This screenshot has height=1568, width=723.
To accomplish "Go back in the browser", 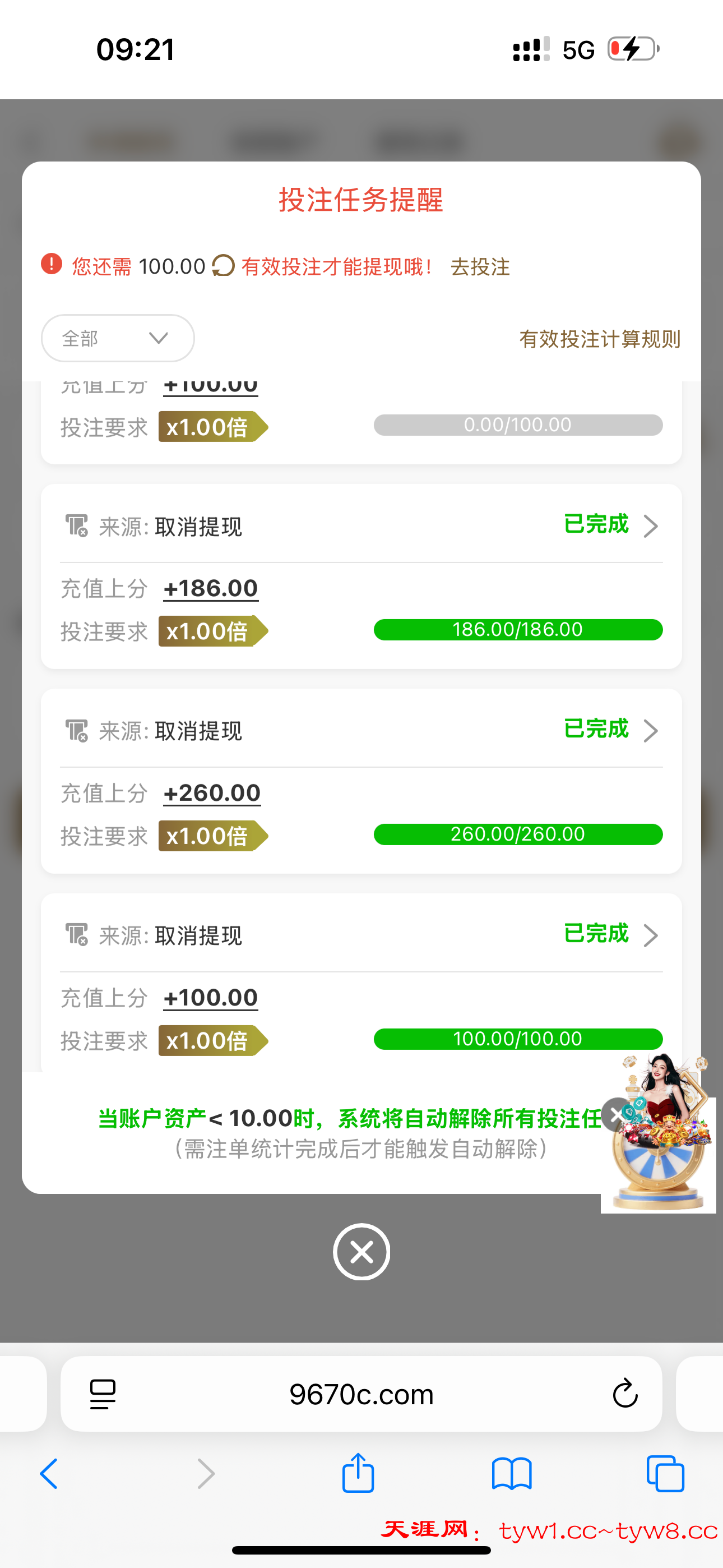I will click(49, 1474).
